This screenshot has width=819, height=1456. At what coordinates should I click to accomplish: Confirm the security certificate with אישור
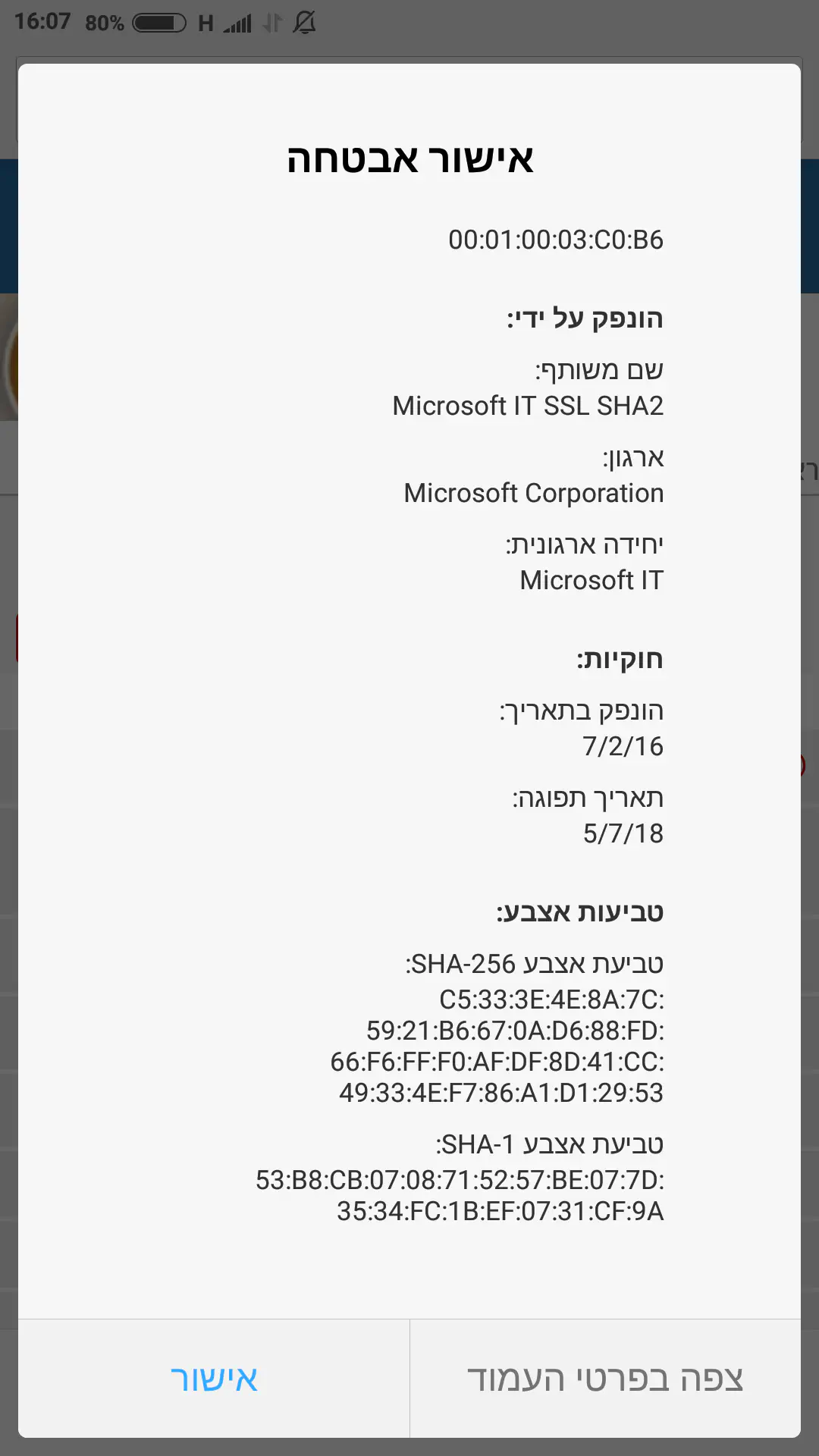click(214, 1379)
